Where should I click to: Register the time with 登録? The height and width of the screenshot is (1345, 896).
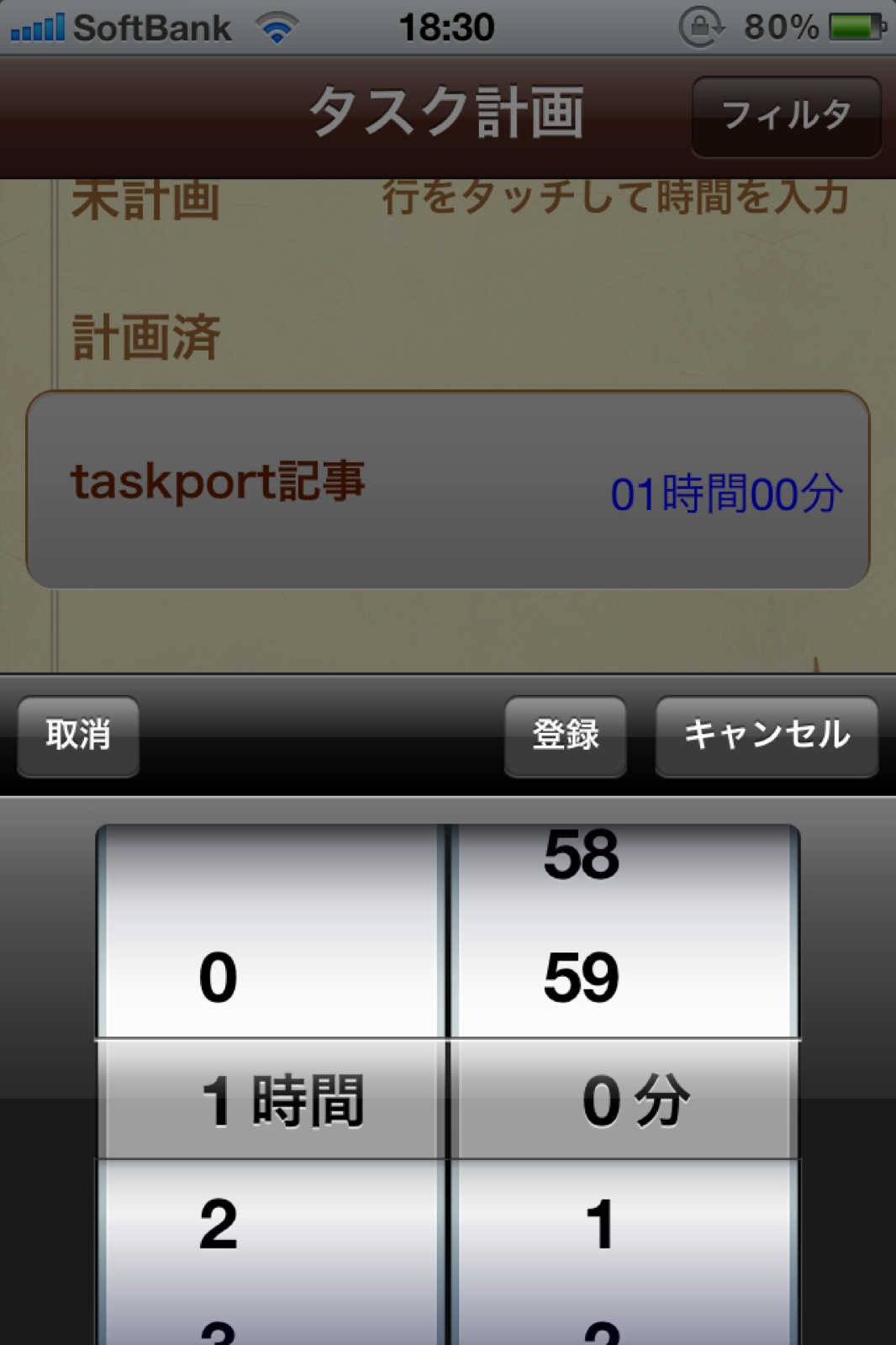(565, 736)
